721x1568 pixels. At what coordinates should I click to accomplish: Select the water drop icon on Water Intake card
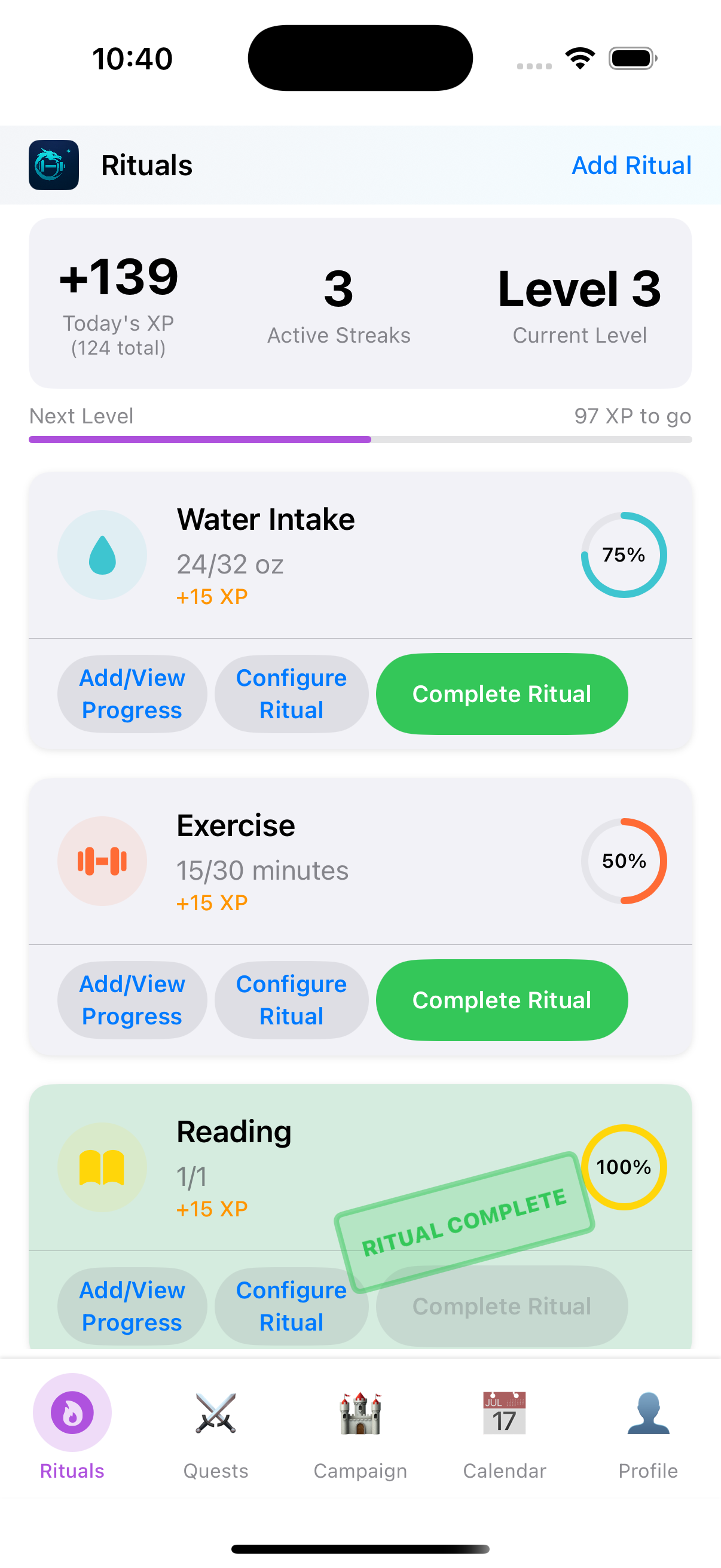click(x=102, y=554)
